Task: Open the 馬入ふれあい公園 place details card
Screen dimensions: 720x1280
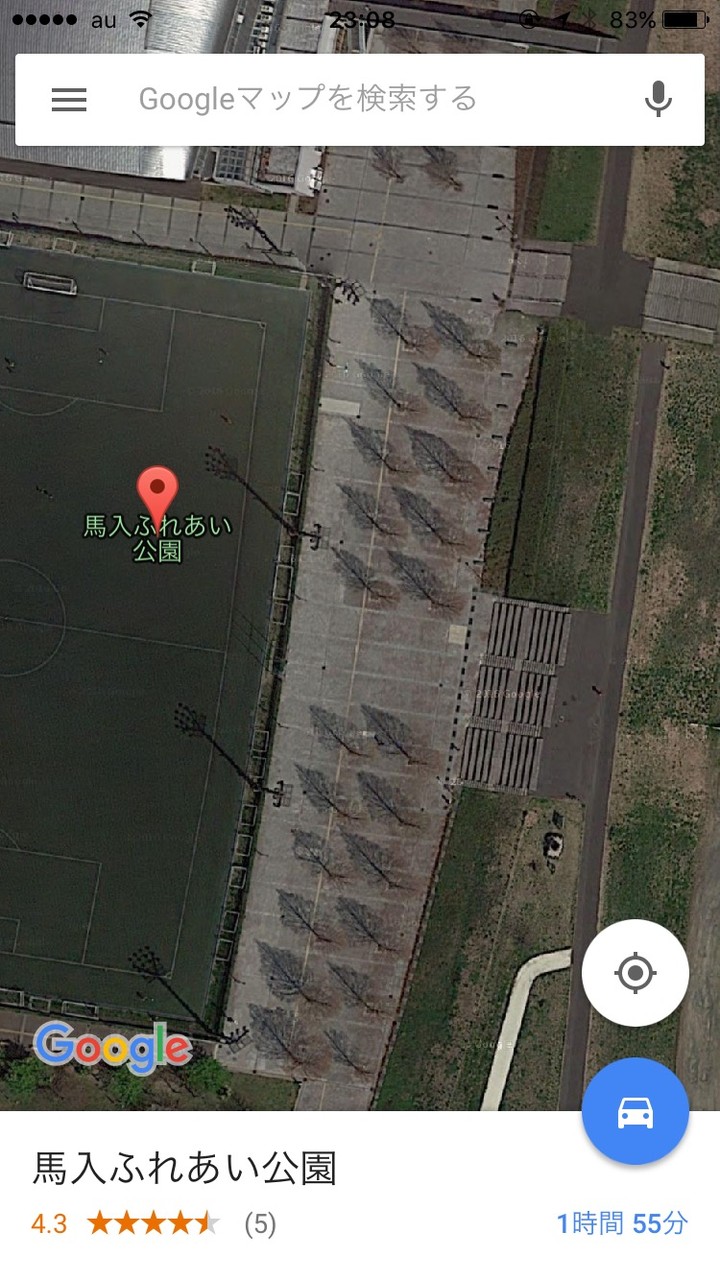Action: (x=360, y=1196)
